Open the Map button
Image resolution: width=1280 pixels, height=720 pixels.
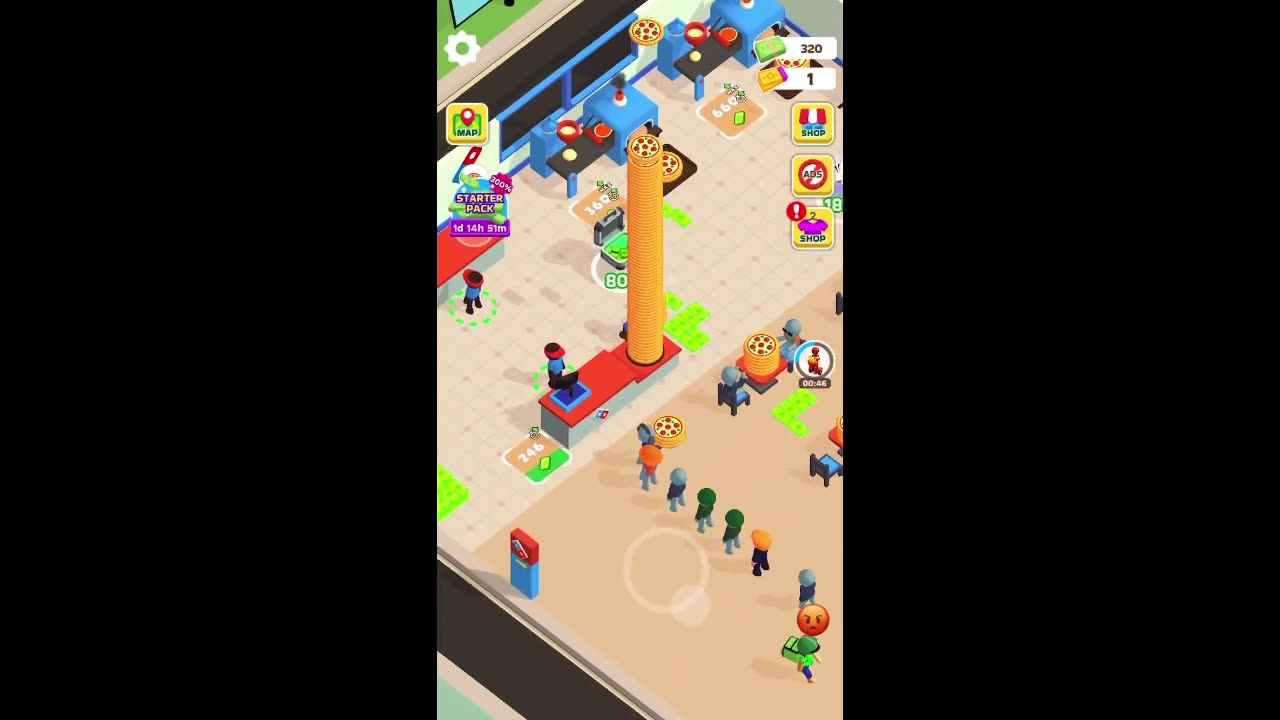(467, 124)
